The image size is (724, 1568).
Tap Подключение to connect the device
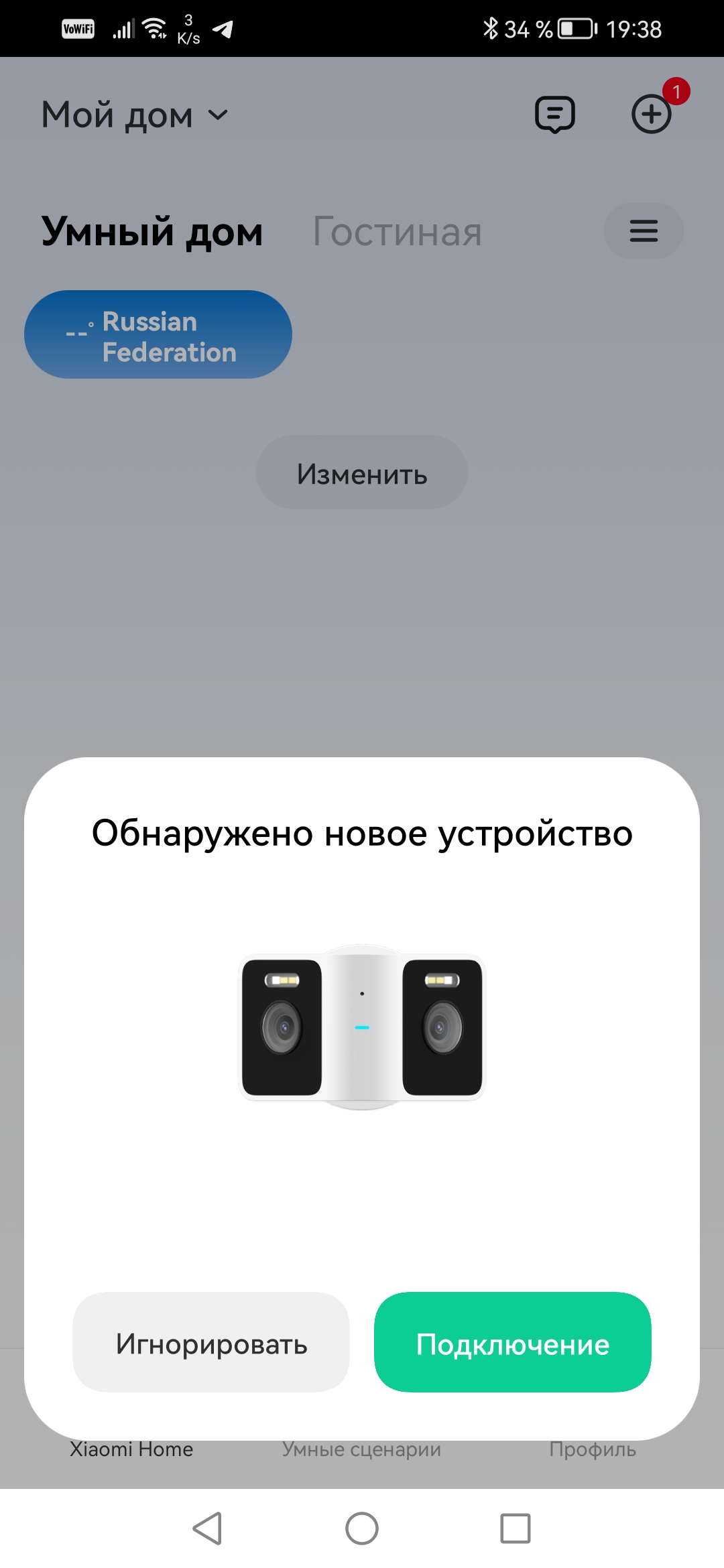(512, 1343)
